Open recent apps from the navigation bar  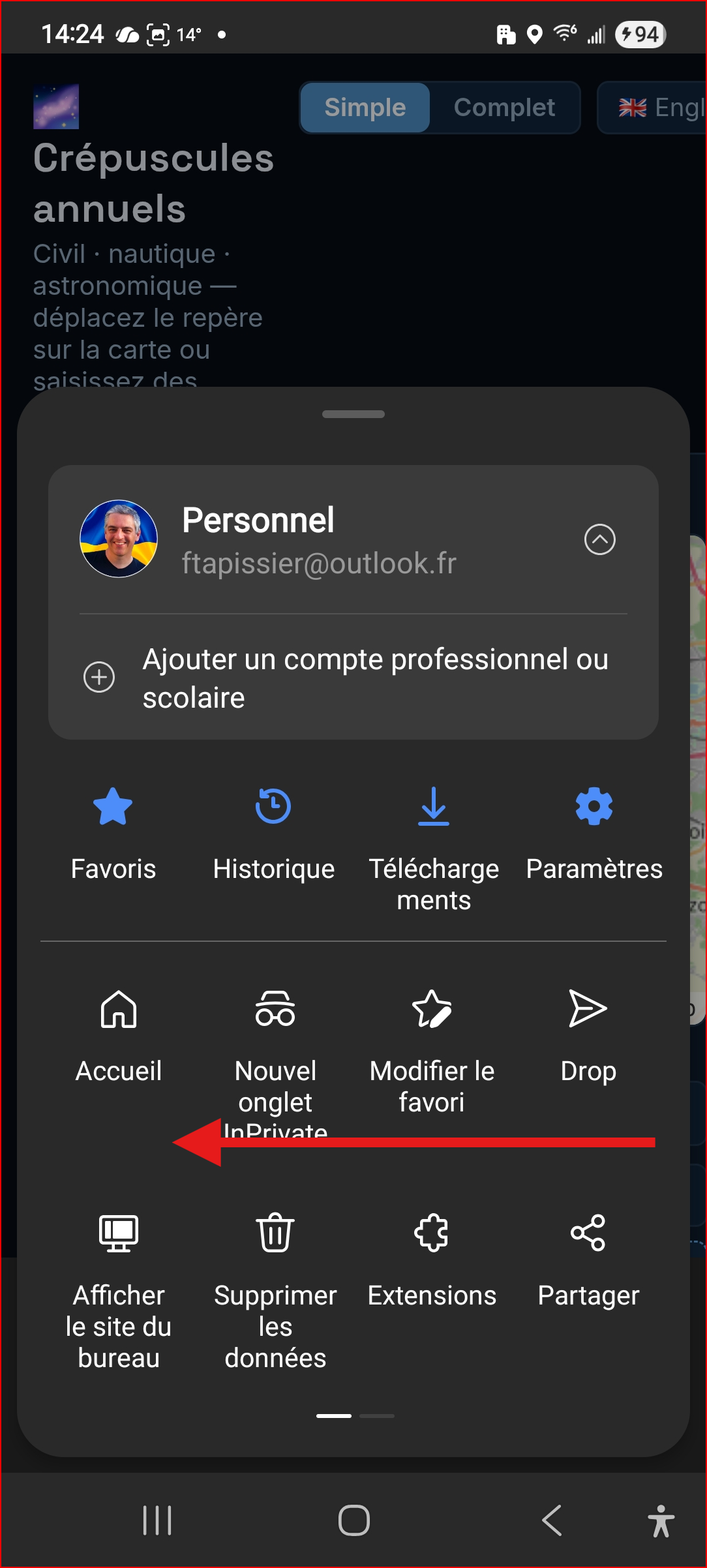click(x=157, y=1520)
